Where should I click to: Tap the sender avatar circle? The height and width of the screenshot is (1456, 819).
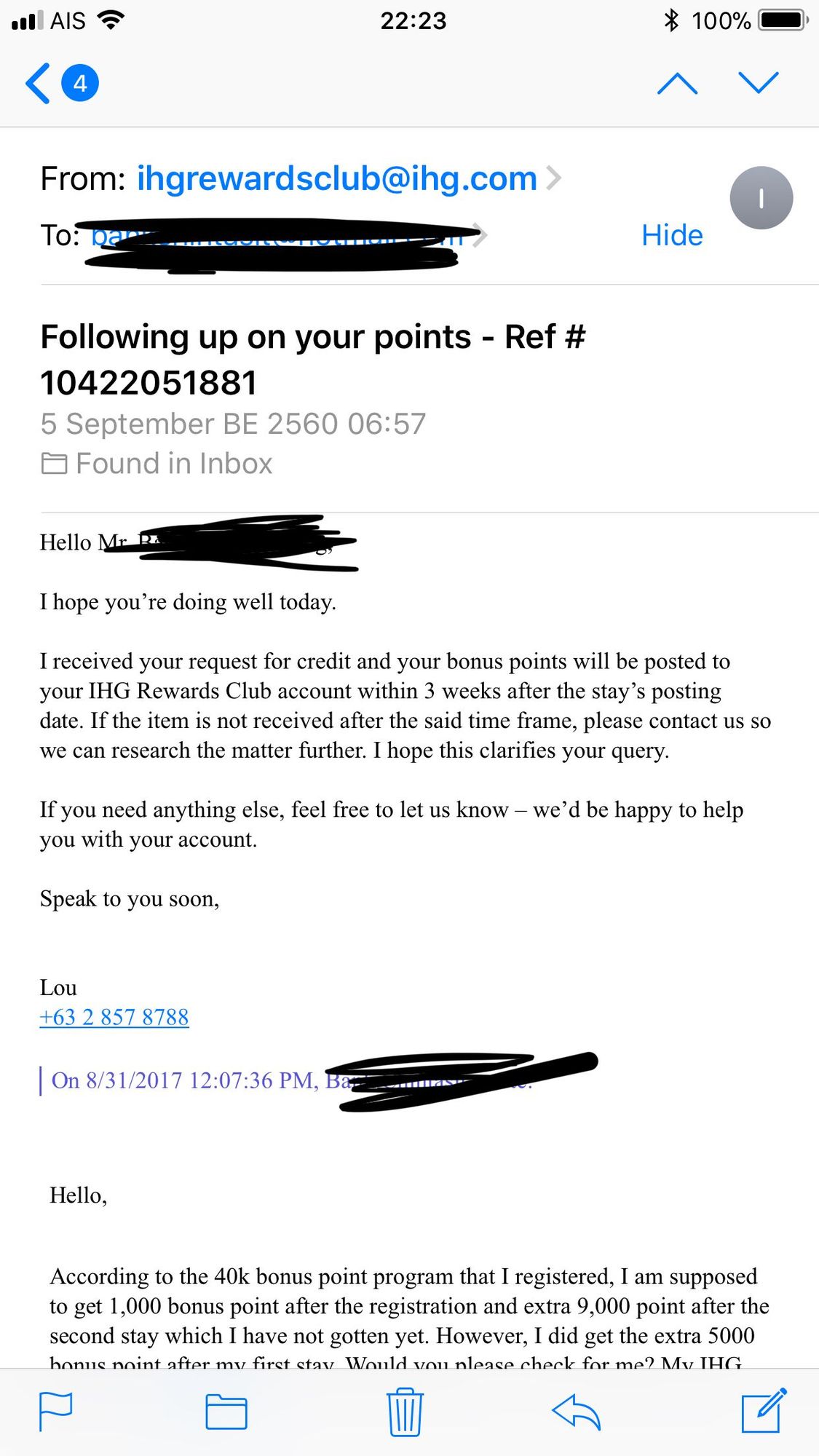click(x=761, y=198)
